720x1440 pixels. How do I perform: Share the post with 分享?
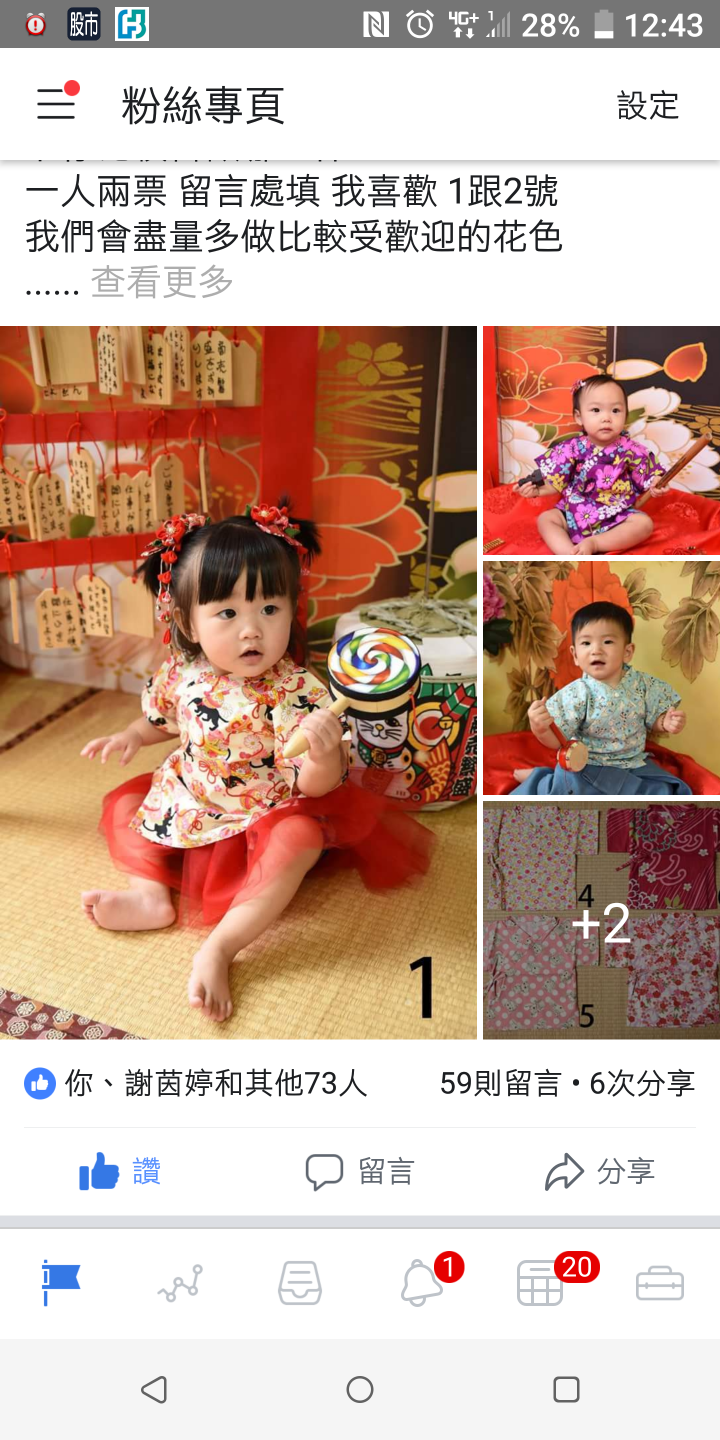pos(600,1171)
